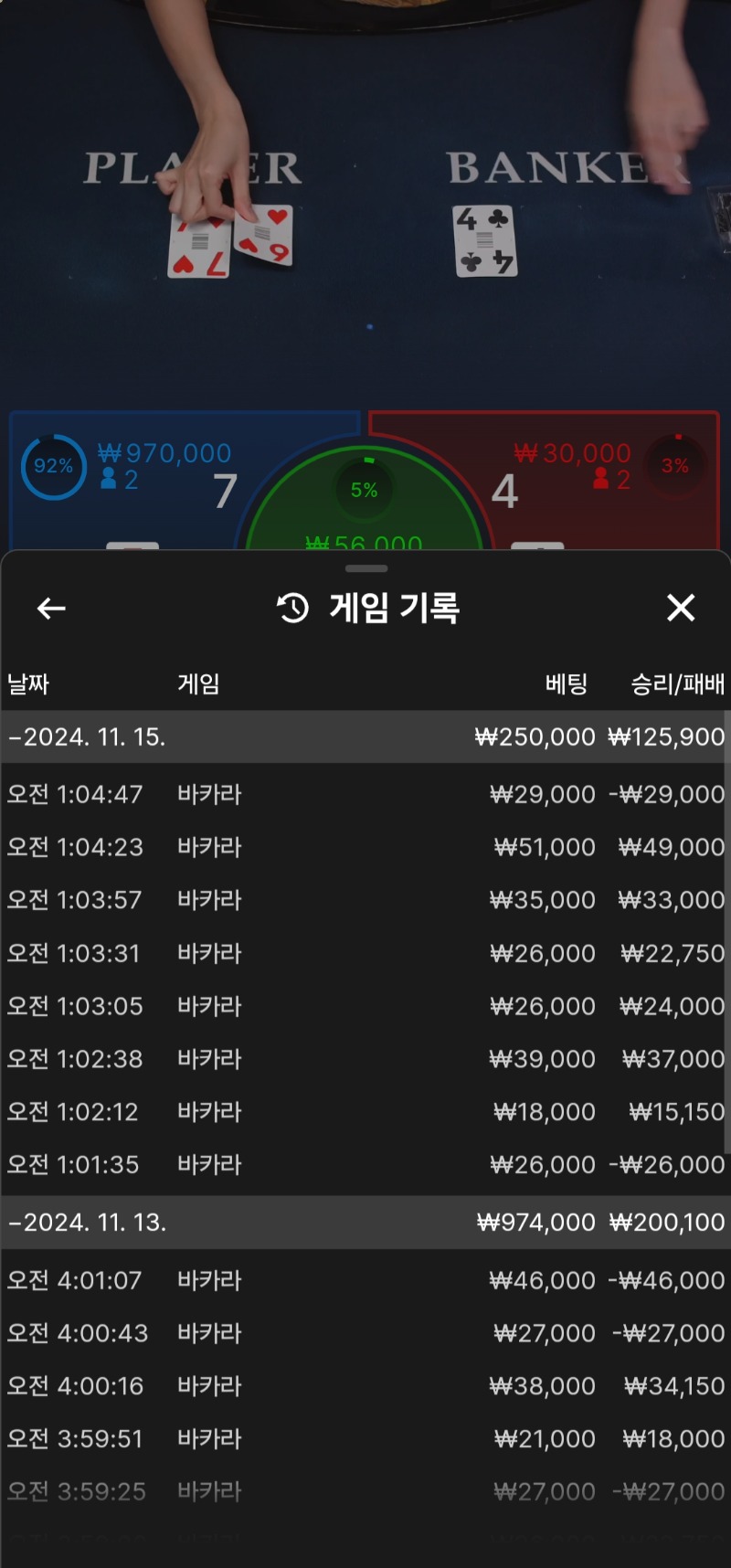Select the 오전 1:03:05 game entry

365,1006
